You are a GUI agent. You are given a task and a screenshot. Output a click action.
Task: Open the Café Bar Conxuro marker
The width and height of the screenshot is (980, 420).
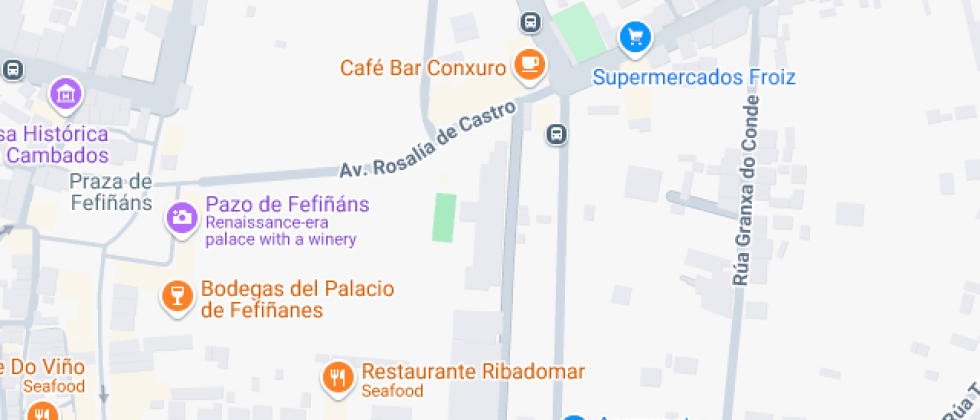pos(529,65)
